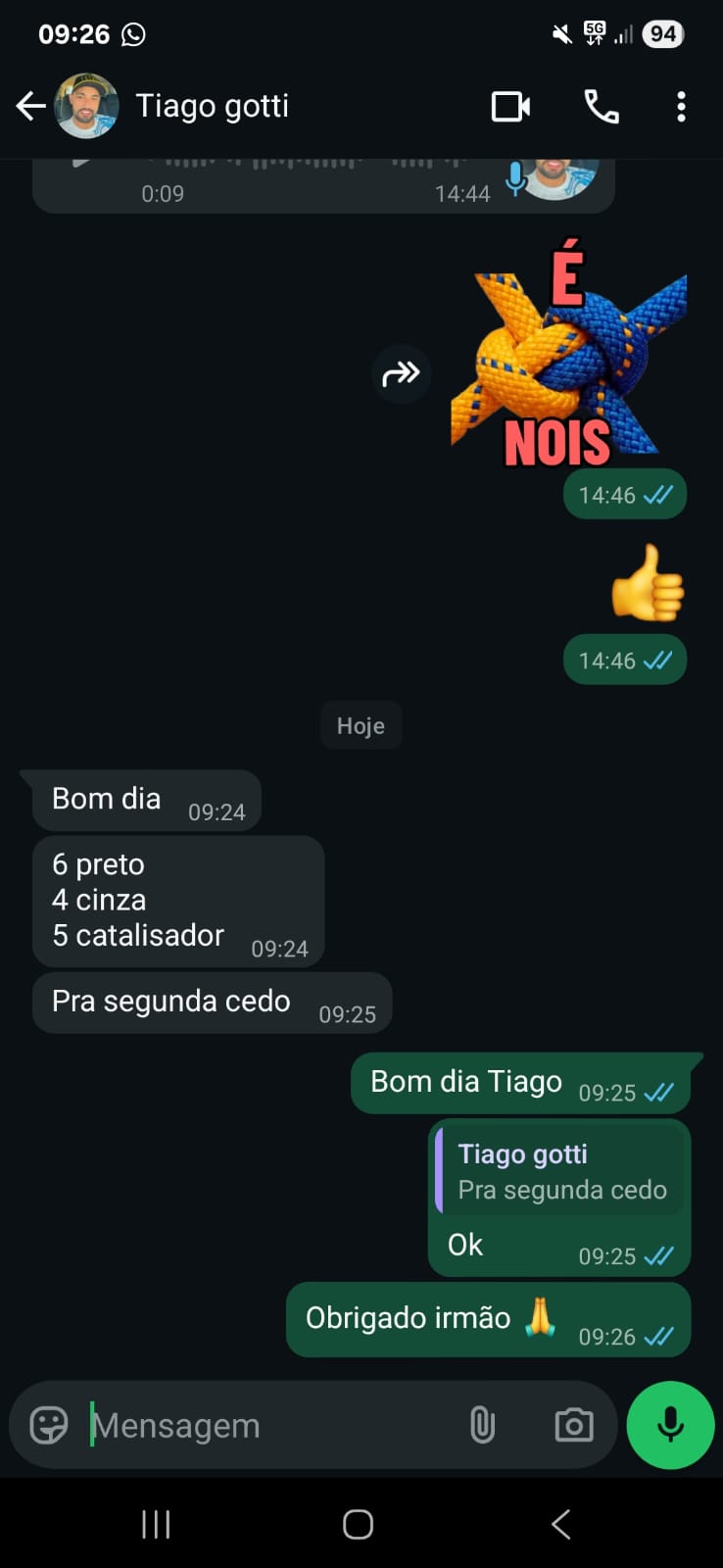Viewport: 723px width, 1568px height.
Task: Forward the É NOIS sticker
Action: point(401,373)
